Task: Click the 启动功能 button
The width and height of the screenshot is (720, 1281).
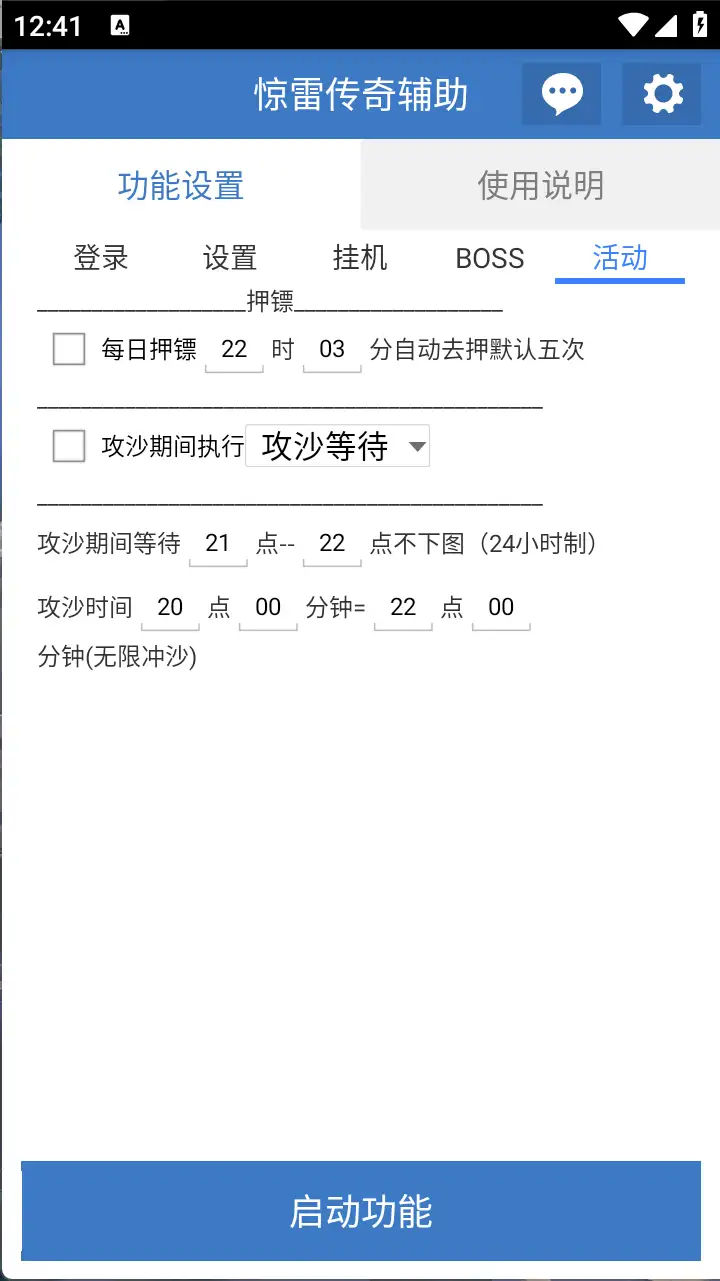Action: [359, 1211]
